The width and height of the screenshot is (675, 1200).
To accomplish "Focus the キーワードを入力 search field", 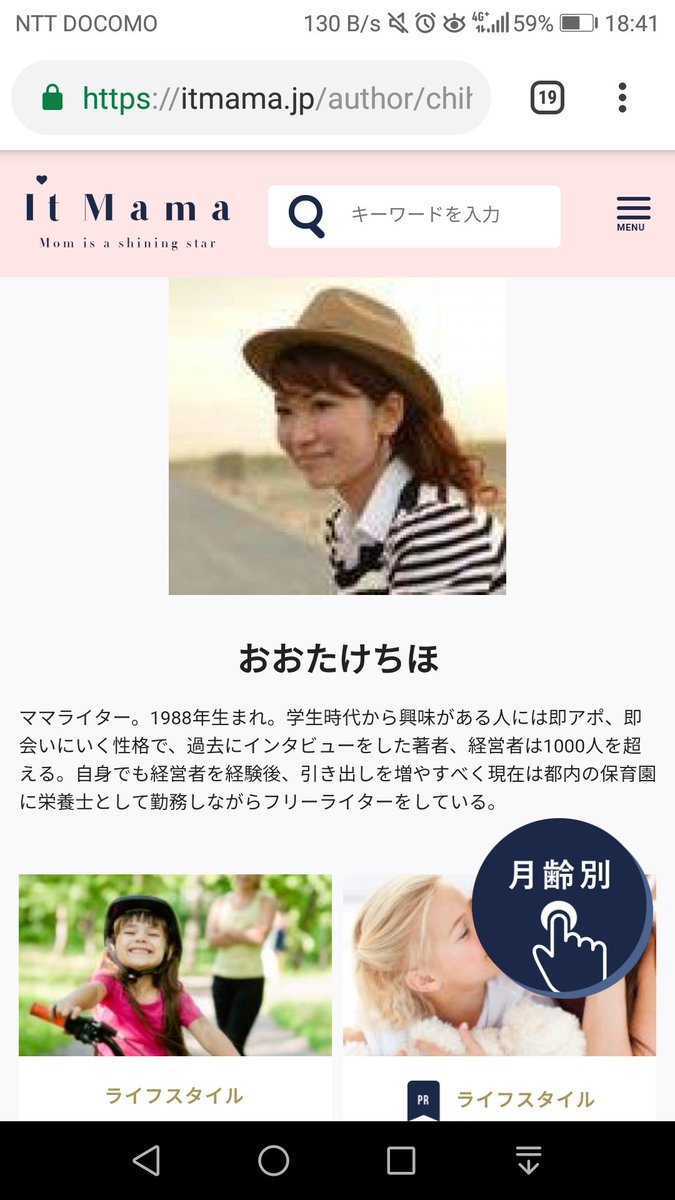I will pyautogui.click(x=440, y=215).
